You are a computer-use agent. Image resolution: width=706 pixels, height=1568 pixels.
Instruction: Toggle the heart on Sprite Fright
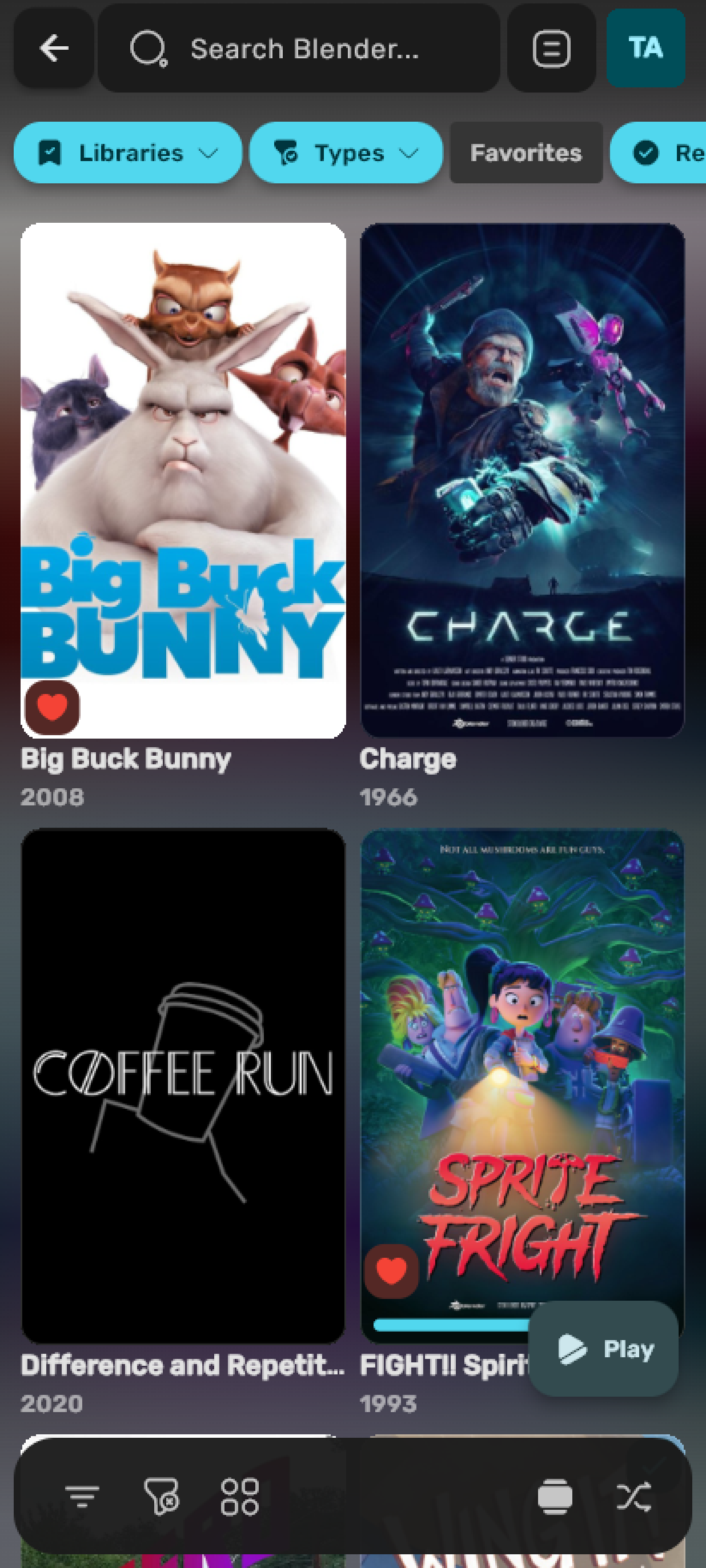coord(391,1271)
